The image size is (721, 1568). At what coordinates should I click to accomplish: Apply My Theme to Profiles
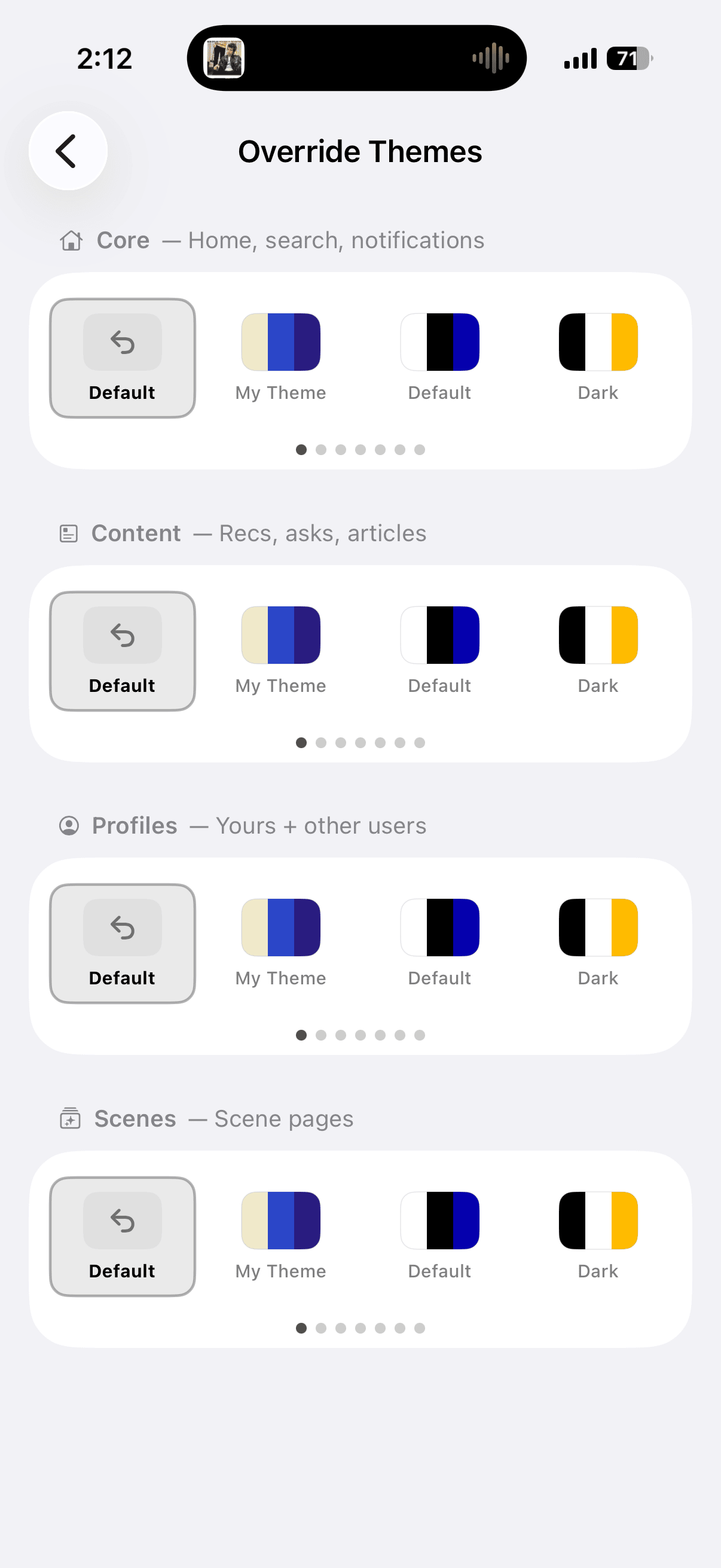(281, 944)
